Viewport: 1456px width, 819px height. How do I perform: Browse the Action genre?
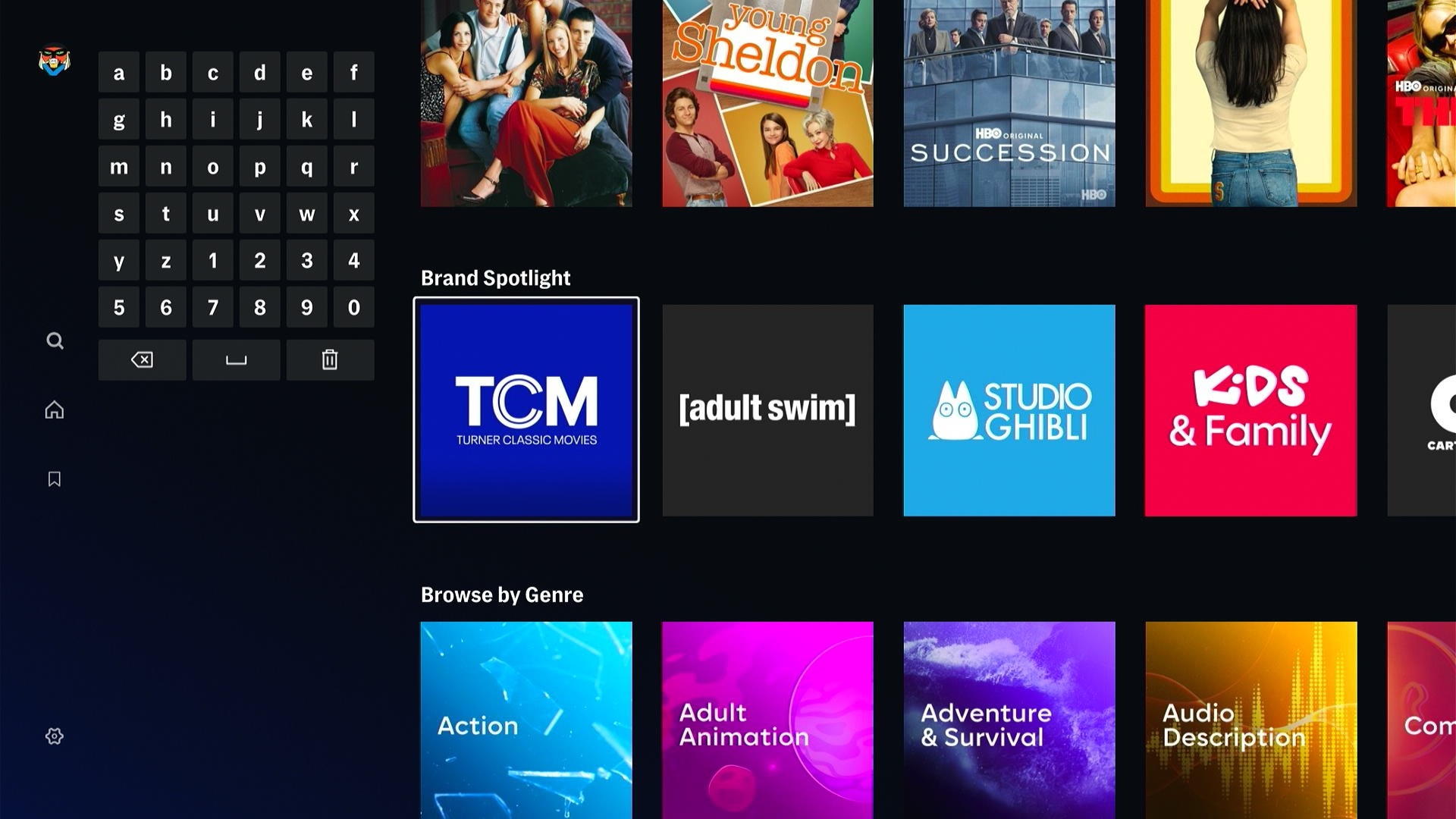(526, 719)
